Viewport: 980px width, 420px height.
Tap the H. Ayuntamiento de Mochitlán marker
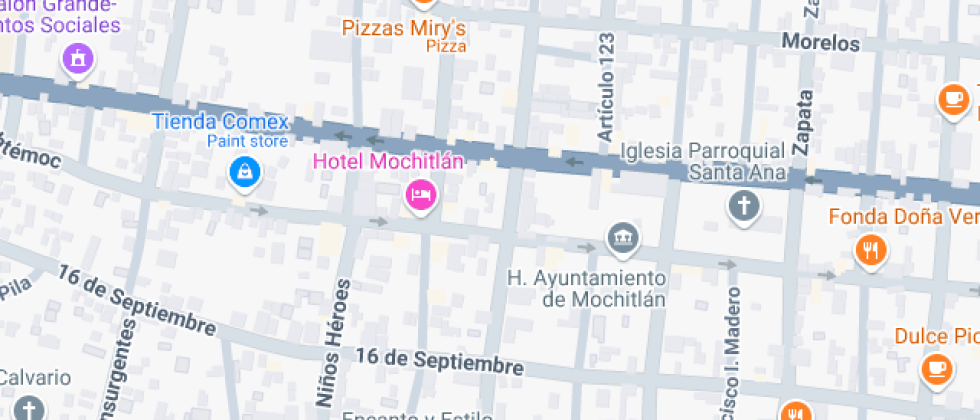(623, 238)
